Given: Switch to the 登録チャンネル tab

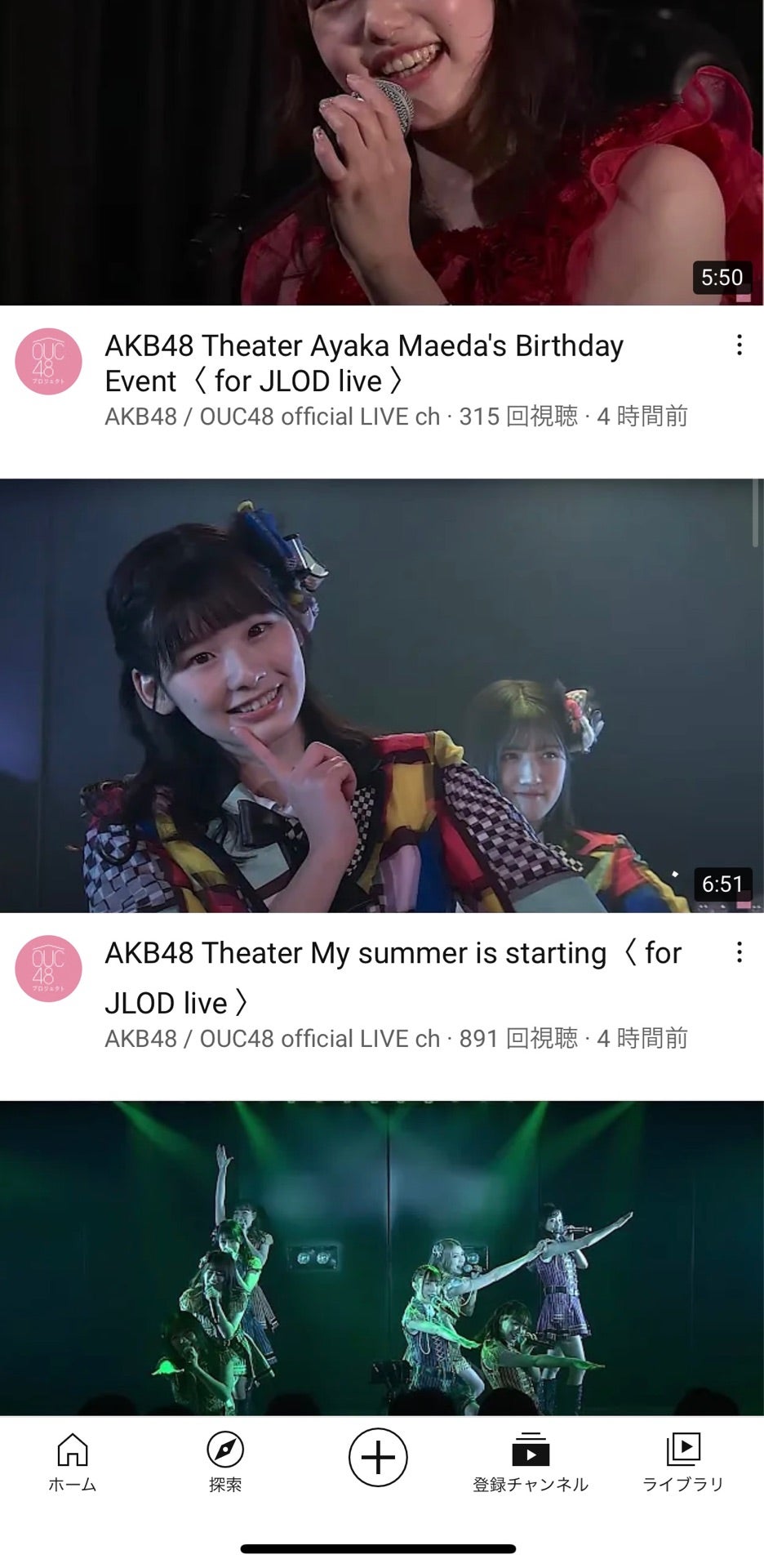Looking at the screenshot, I should point(531,1462).
